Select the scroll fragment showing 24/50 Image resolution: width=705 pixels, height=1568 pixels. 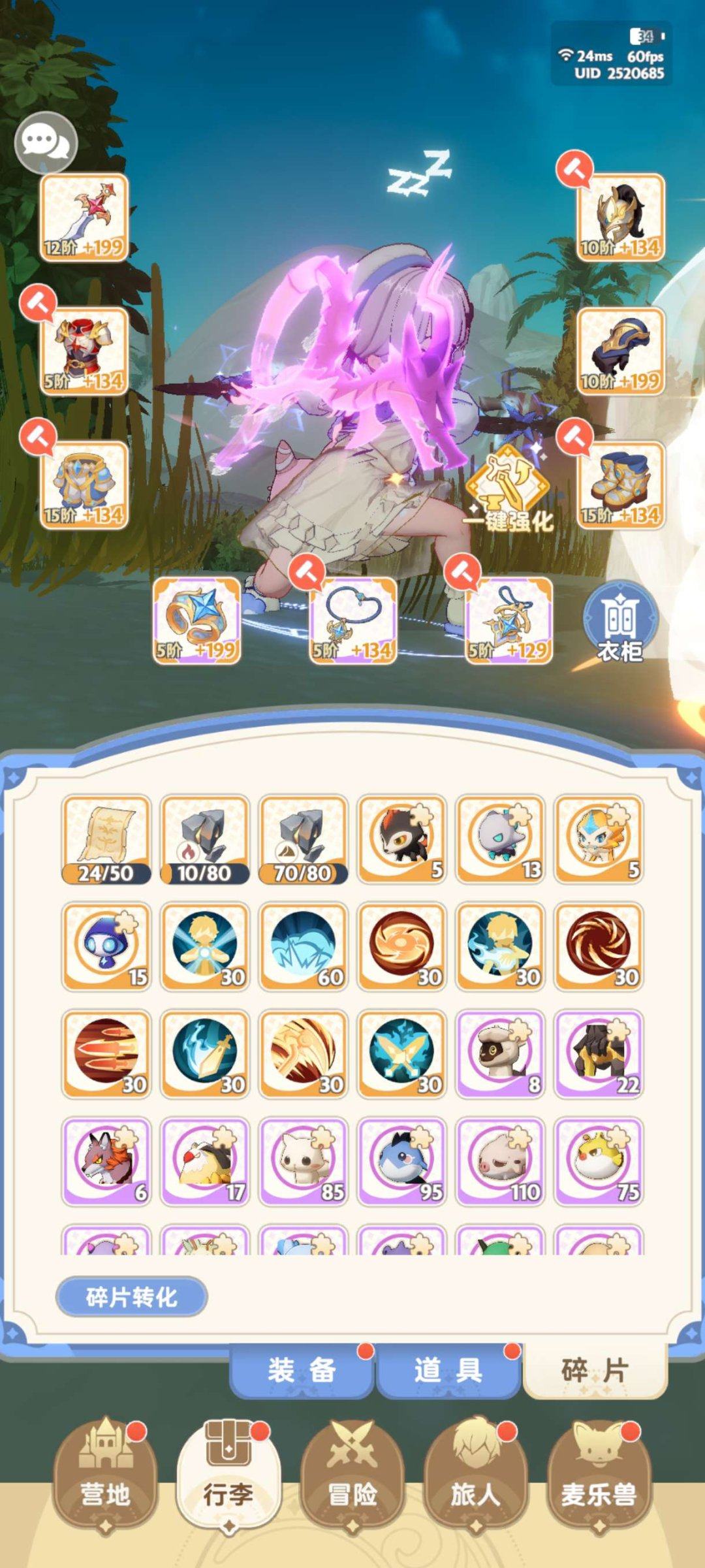pyautogui.click(x=106, y=839)
